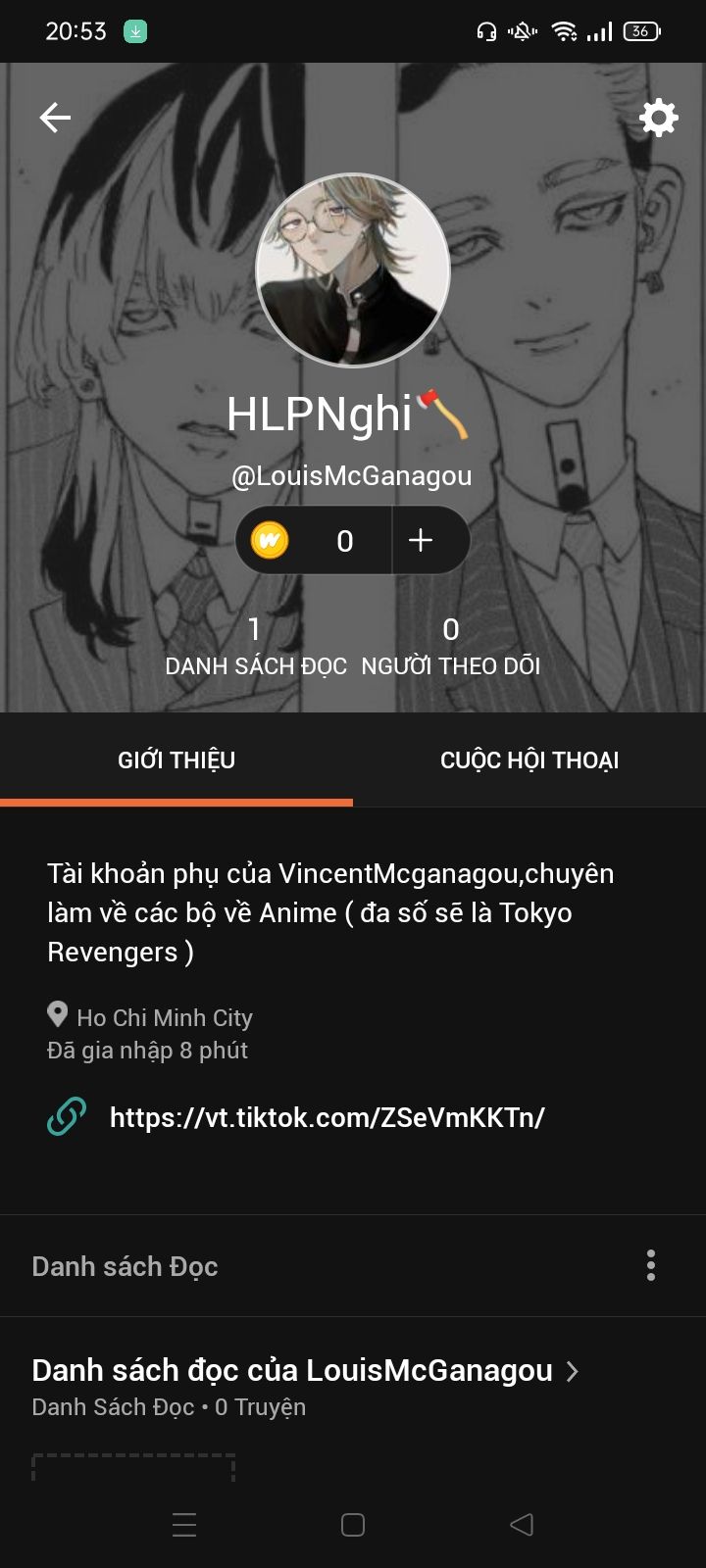Switch to the Cuộc Hội Thoại tab
706x1568 pixels.
[529, 760]
